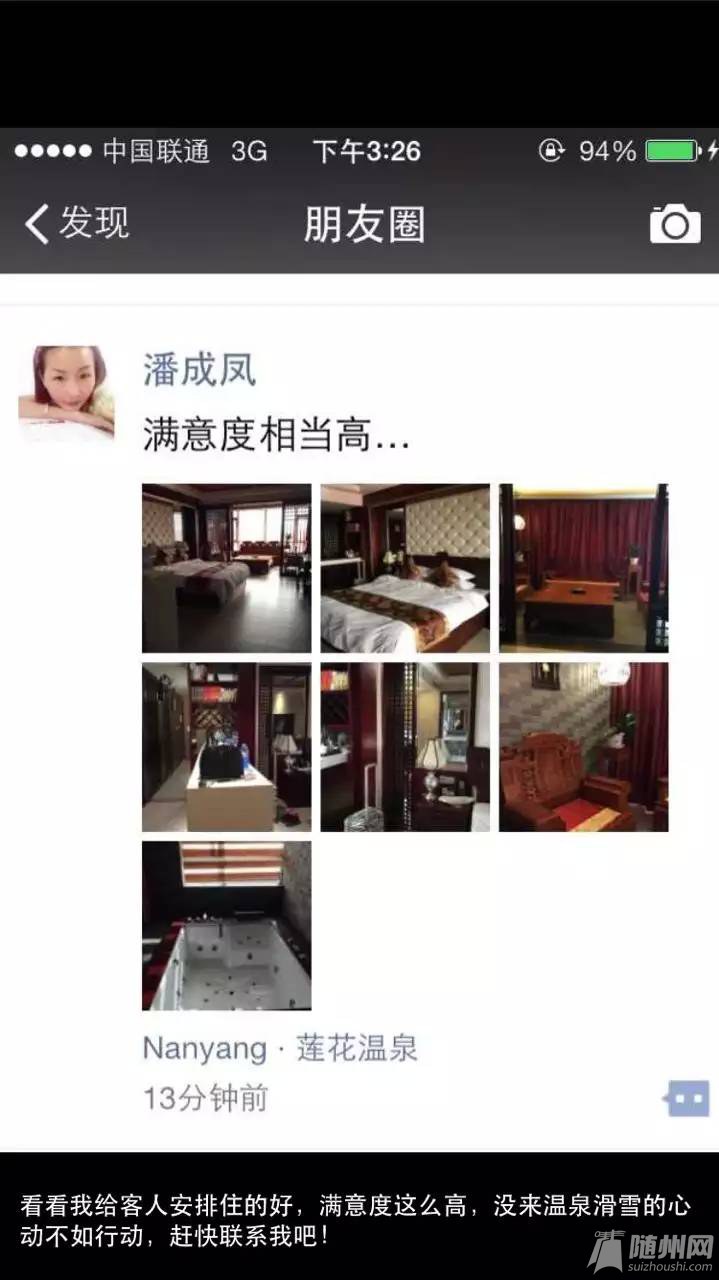Open the Nanyang · 莲花温泉 location link

[x=280, y=1049]
